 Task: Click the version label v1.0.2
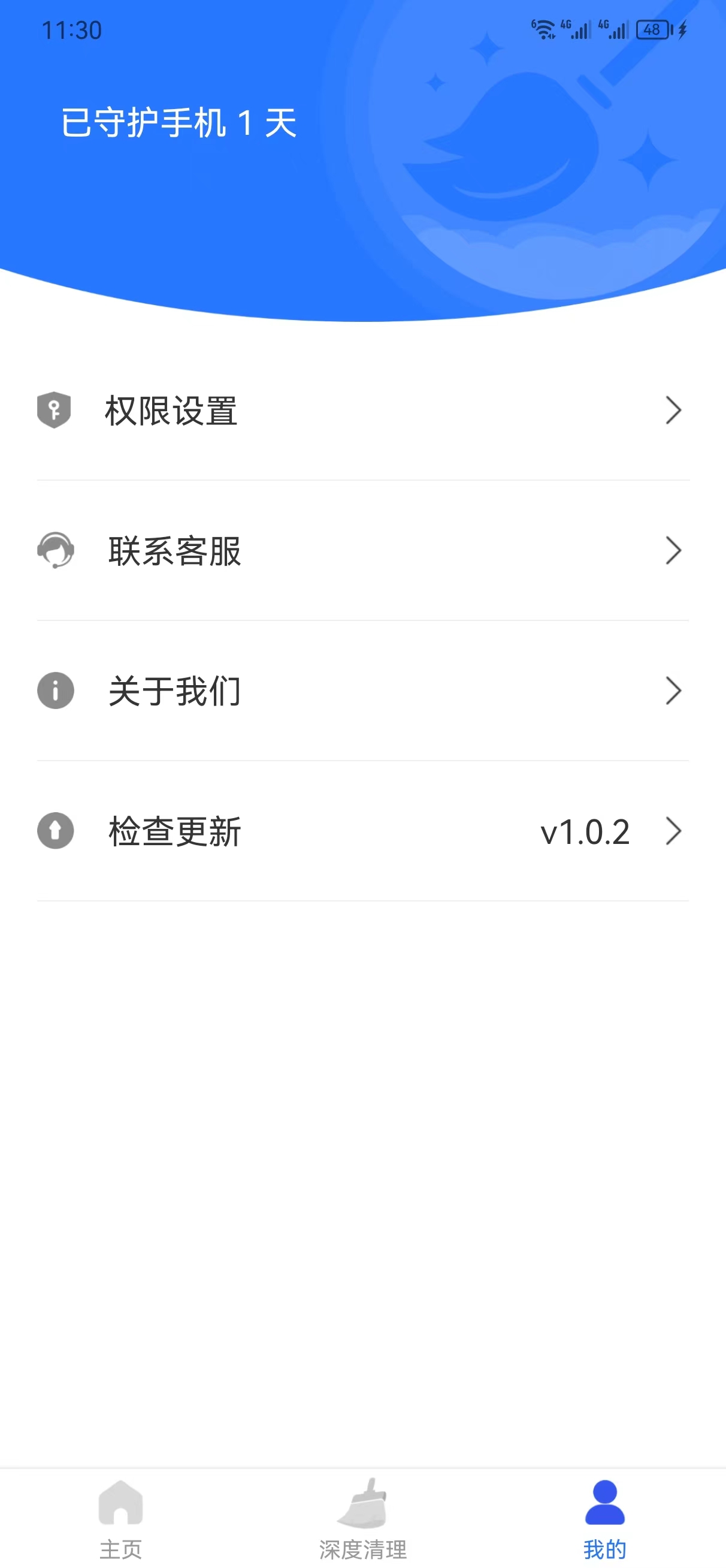584,831
